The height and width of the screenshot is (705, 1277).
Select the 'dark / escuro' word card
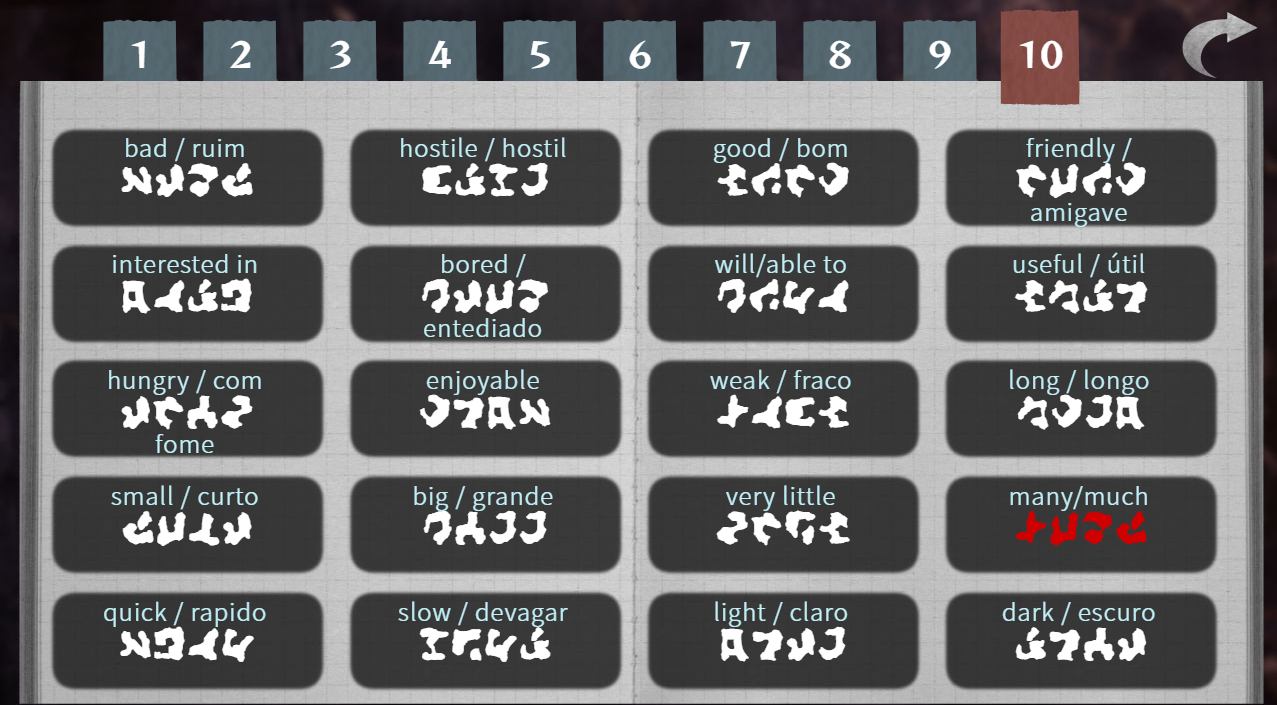pyautogui.click(x=1081, y=640)
